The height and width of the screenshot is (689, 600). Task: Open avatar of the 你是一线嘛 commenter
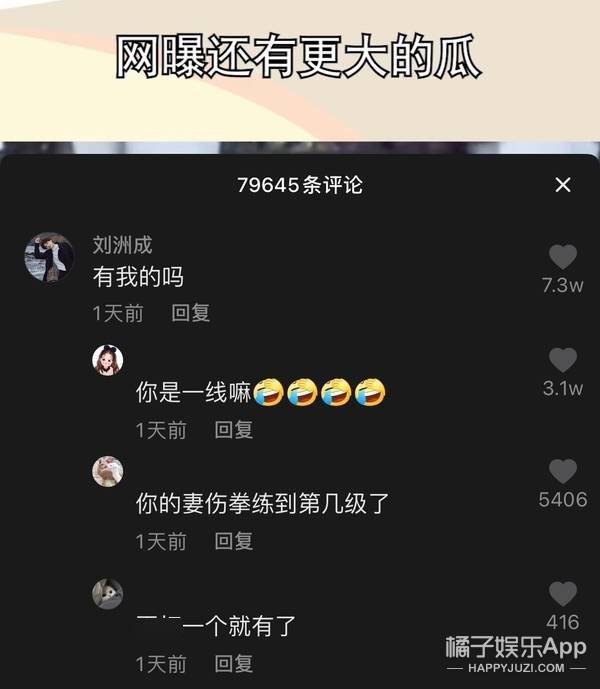click(108, 360)
